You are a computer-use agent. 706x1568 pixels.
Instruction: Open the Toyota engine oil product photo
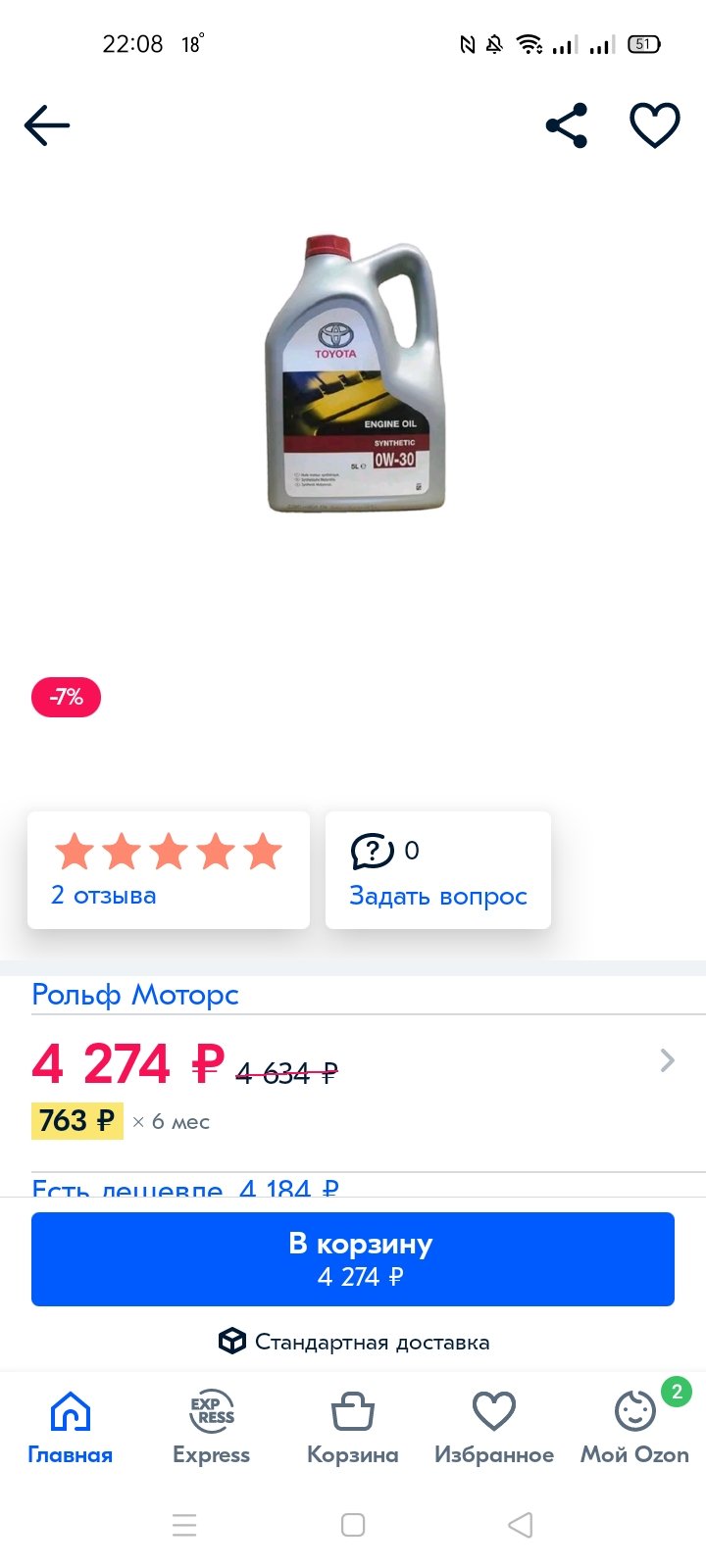(x=357, y=373)
